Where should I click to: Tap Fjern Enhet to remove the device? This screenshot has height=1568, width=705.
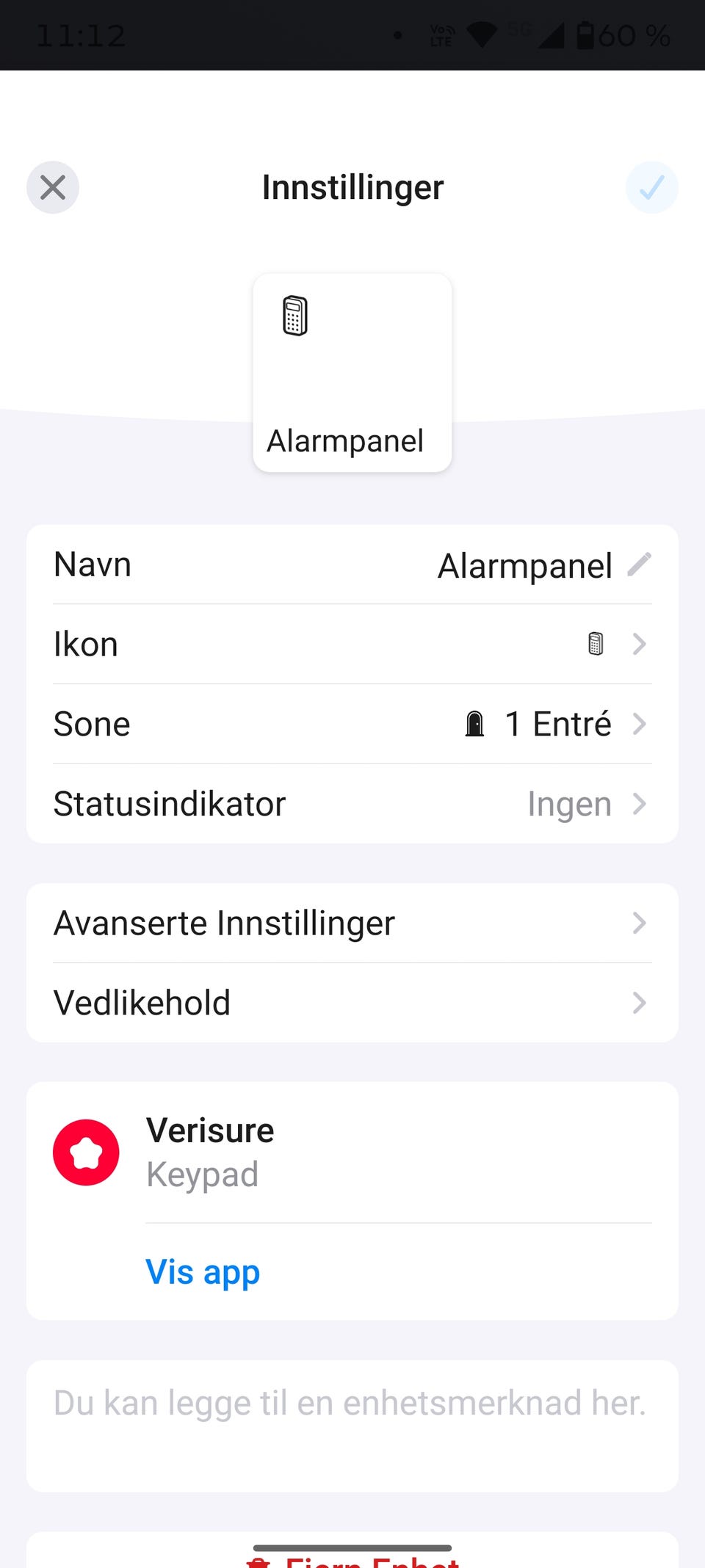tap(352, 1559)
